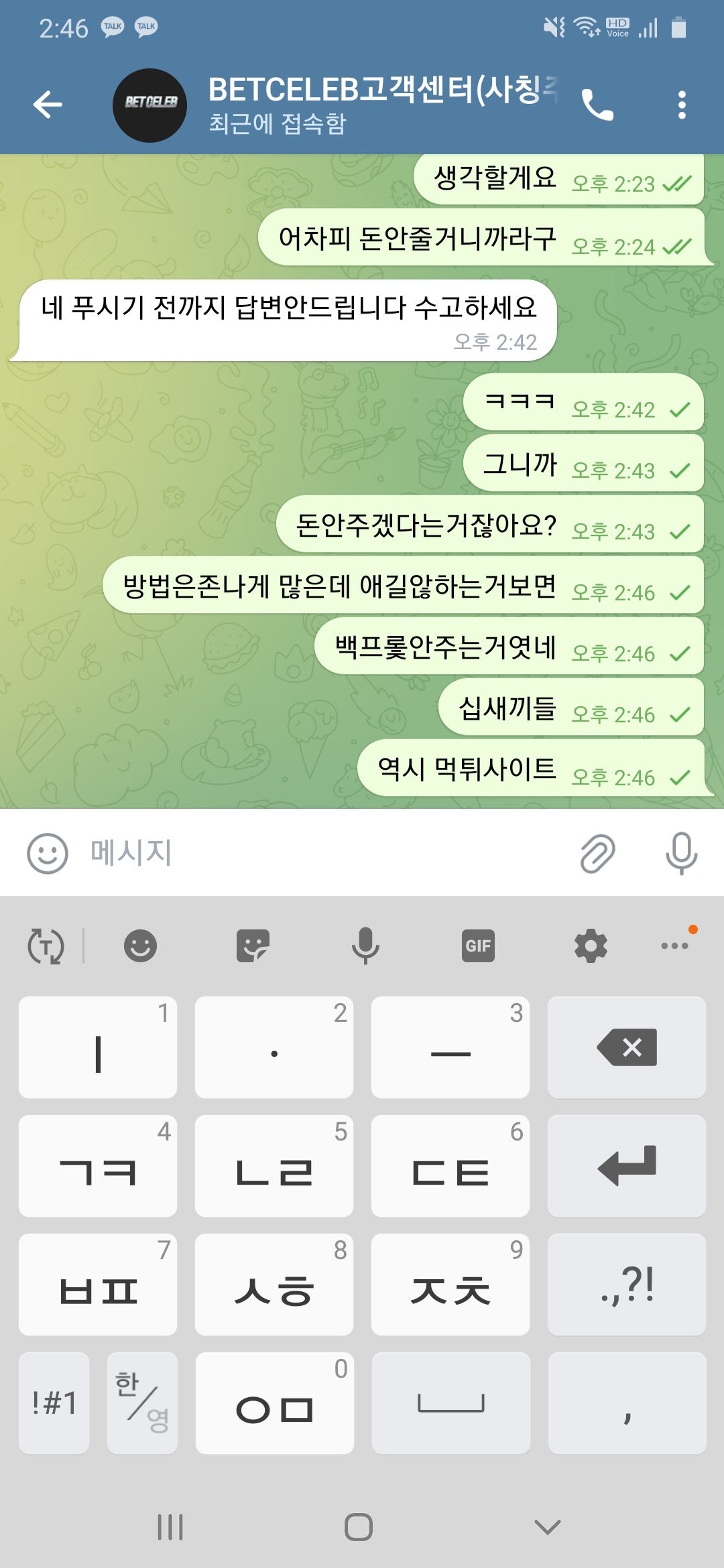
Task: Open the emoji picker in message box
Action: (48, 853)
